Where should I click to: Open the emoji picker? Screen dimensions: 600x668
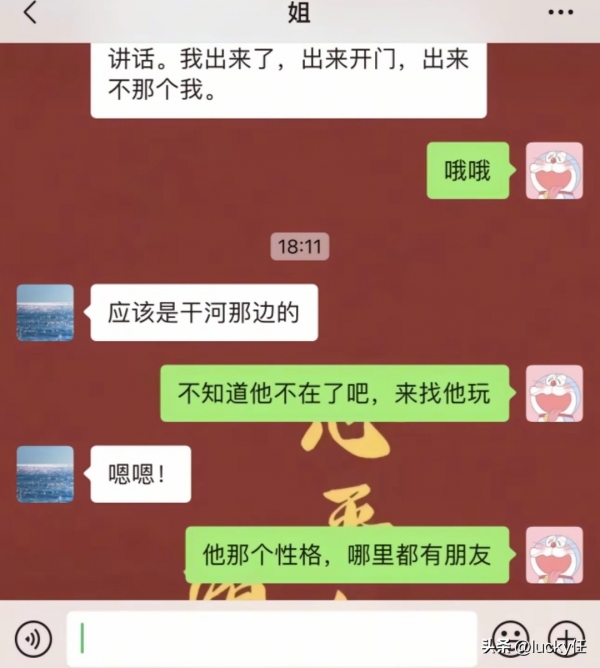(x=511, y=637)
